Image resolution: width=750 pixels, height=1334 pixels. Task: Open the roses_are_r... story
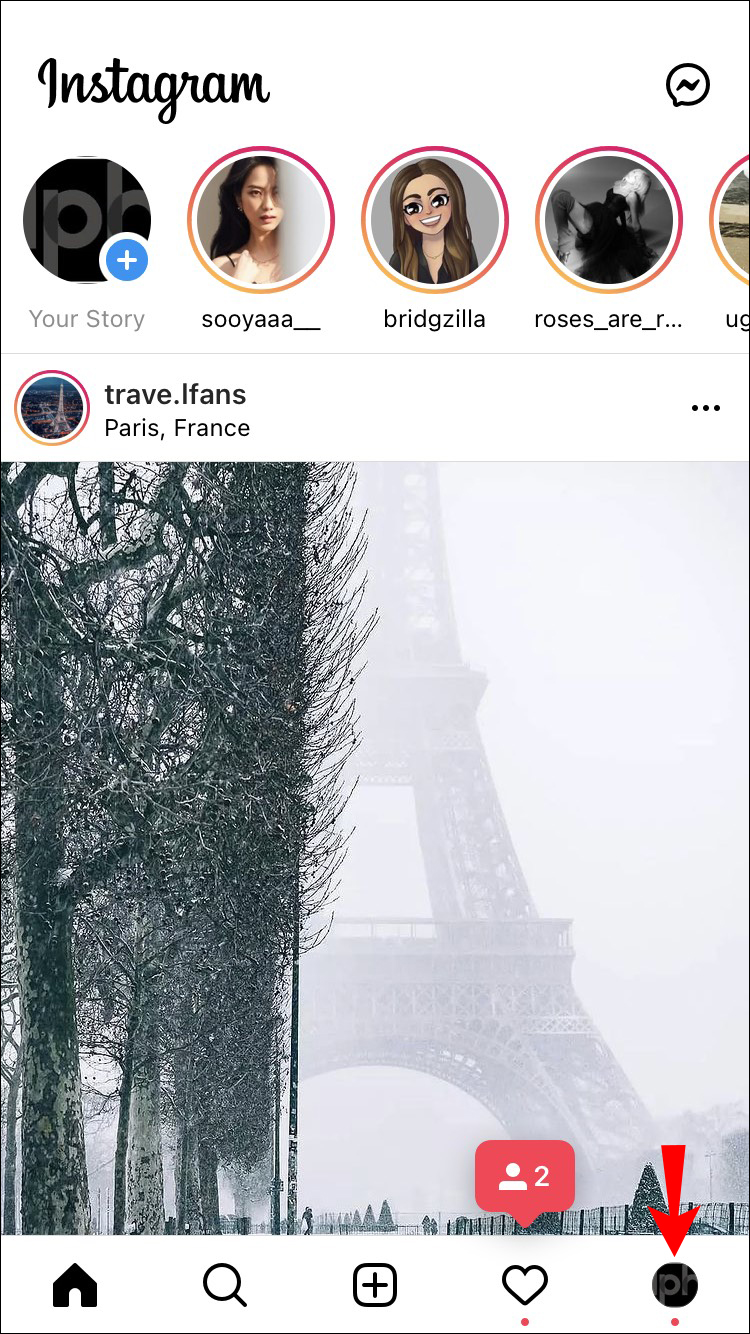tap(609, 220)
